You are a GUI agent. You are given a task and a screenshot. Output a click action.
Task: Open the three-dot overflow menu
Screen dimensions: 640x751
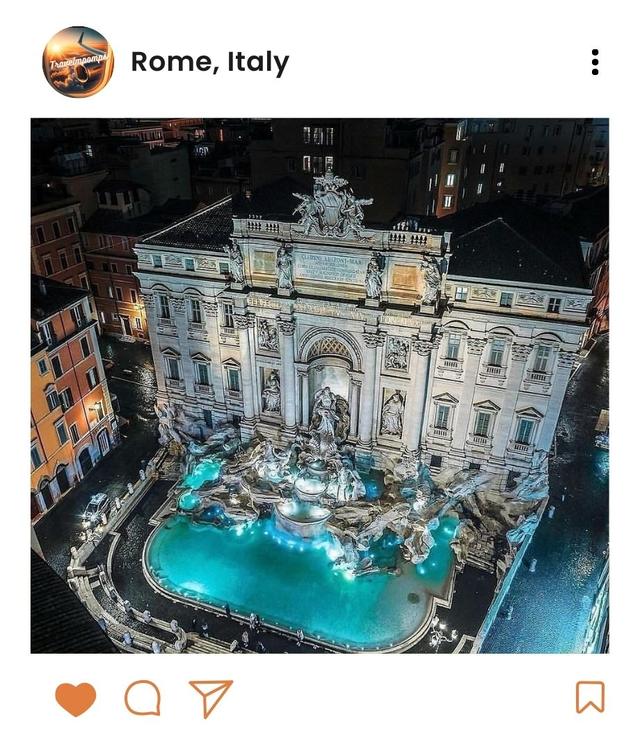click(x=595, y=62)
